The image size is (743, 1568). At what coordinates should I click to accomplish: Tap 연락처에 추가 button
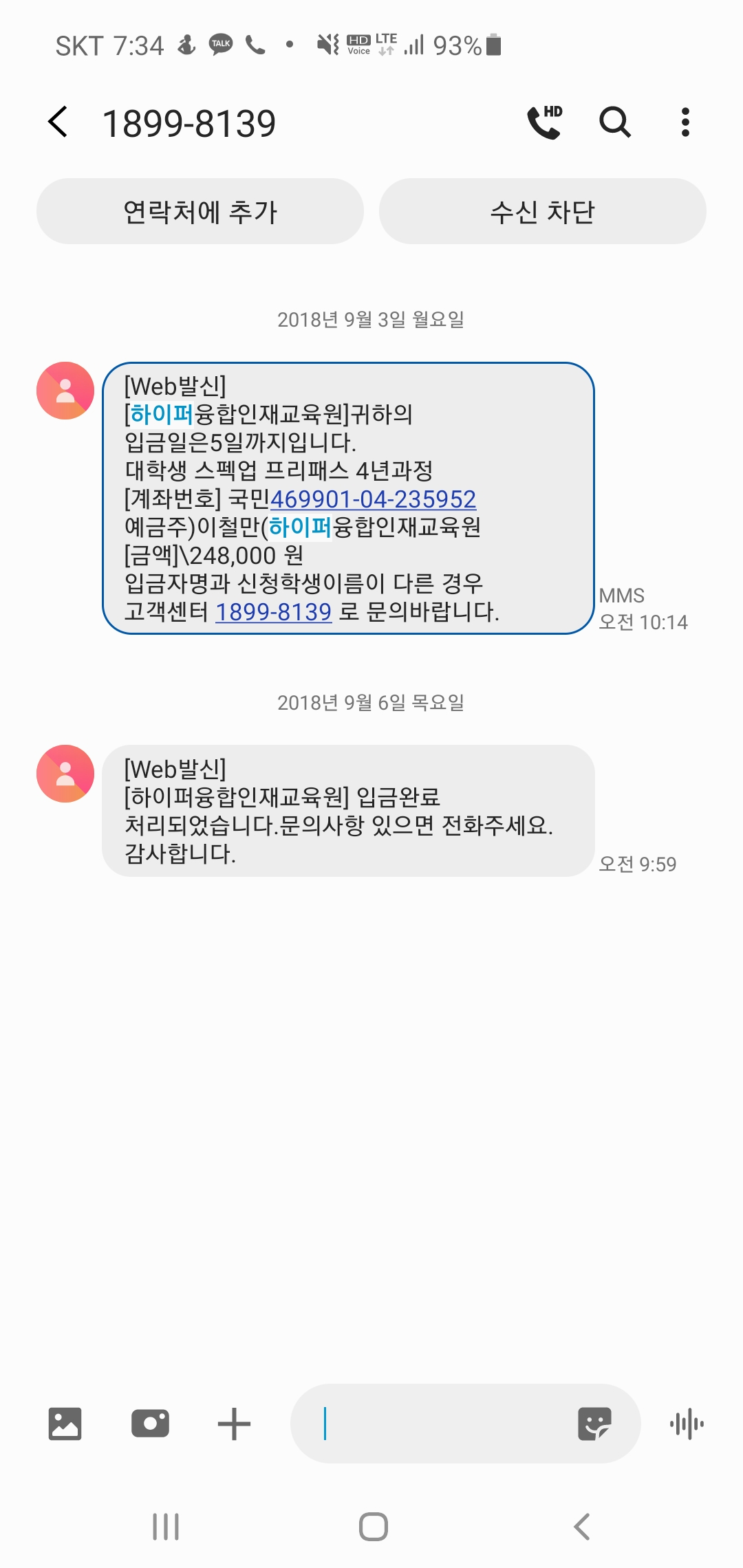pyautogui.click(x=200, y=211)
